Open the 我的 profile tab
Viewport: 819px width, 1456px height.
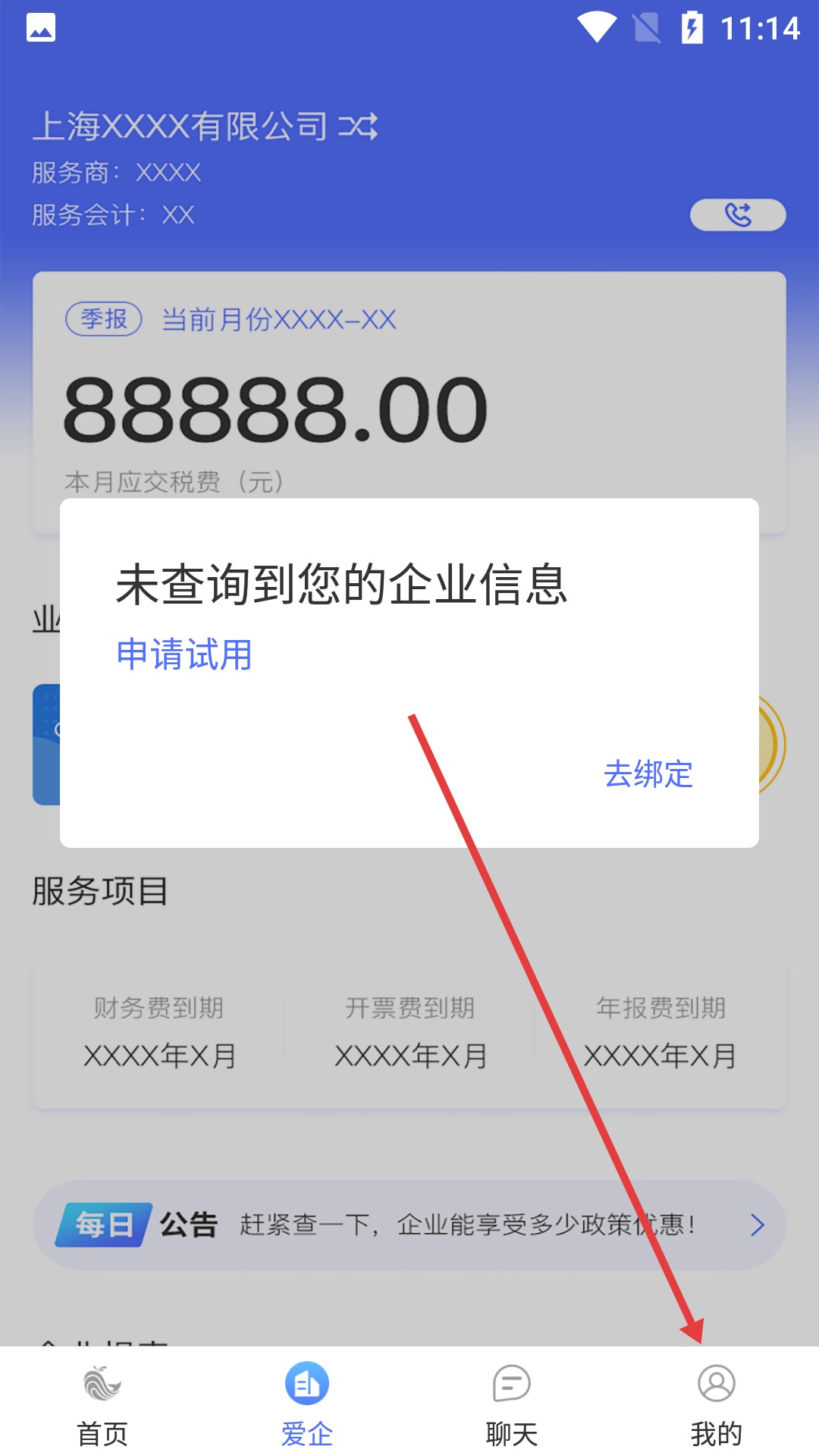[x=717, y=1404]
